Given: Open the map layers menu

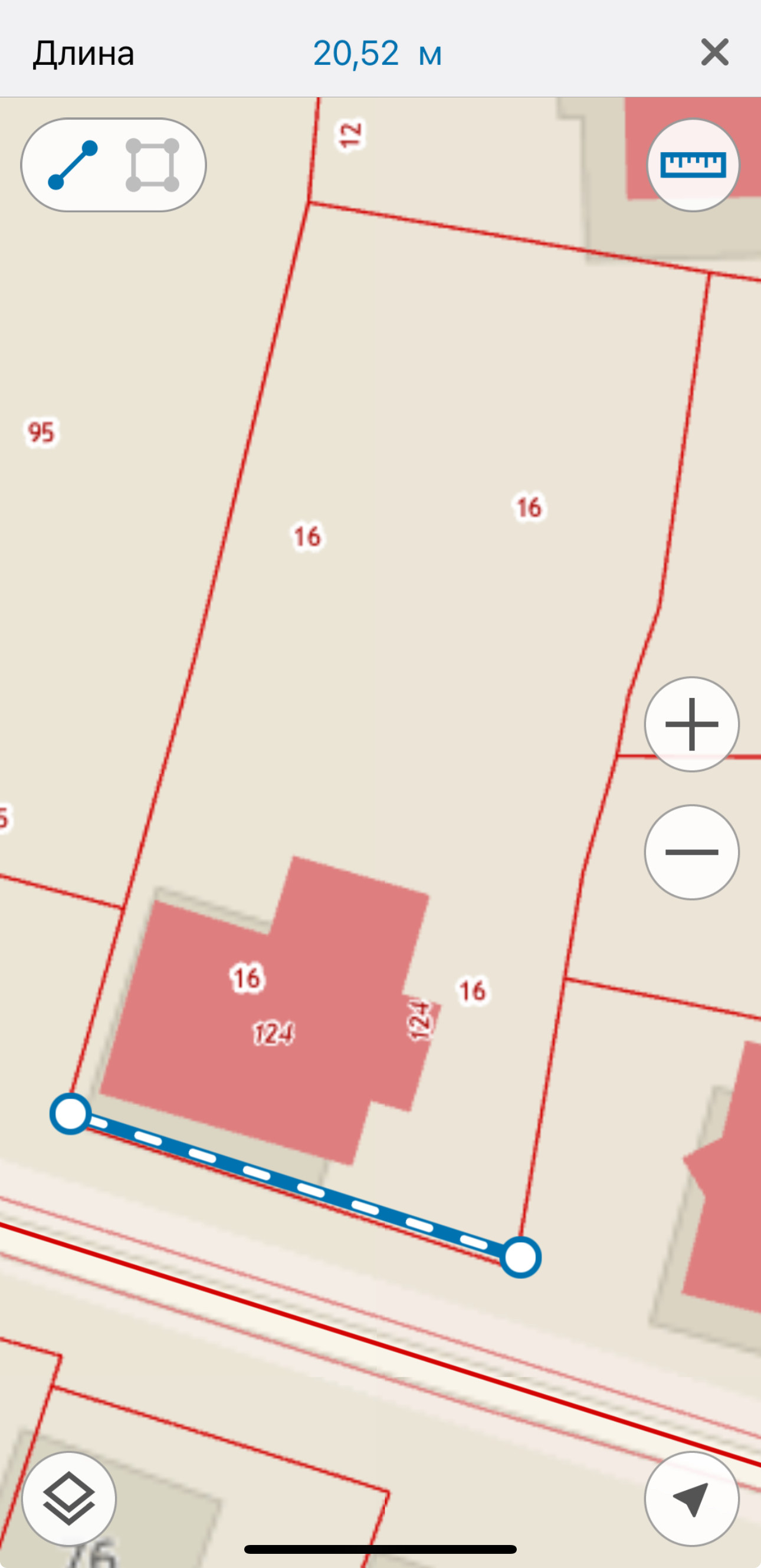Looking at the screenshot, I should tap(69, 1498).
